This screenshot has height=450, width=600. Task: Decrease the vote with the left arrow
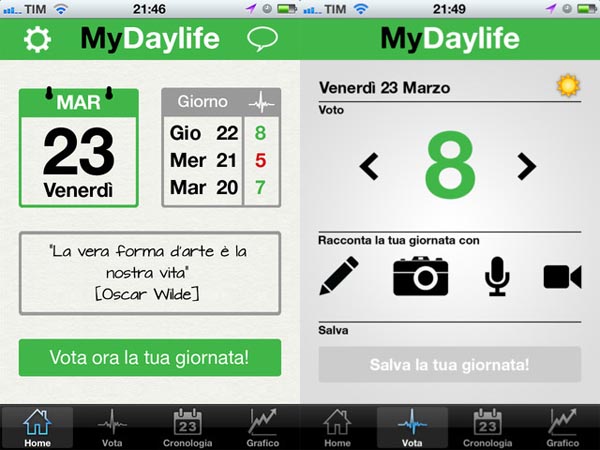click(369, 165)
